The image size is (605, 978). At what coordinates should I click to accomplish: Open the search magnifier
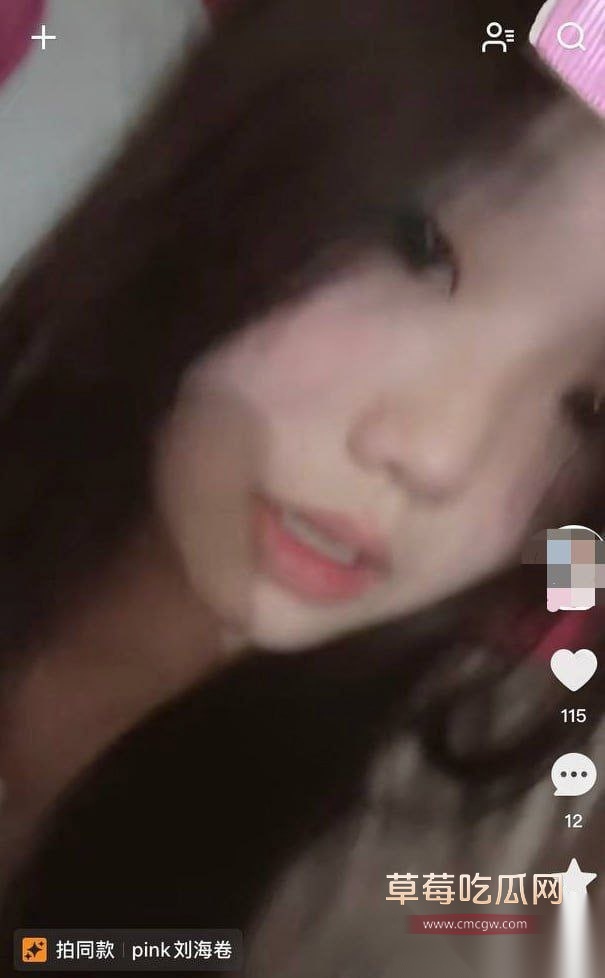[x=571, y=37]
